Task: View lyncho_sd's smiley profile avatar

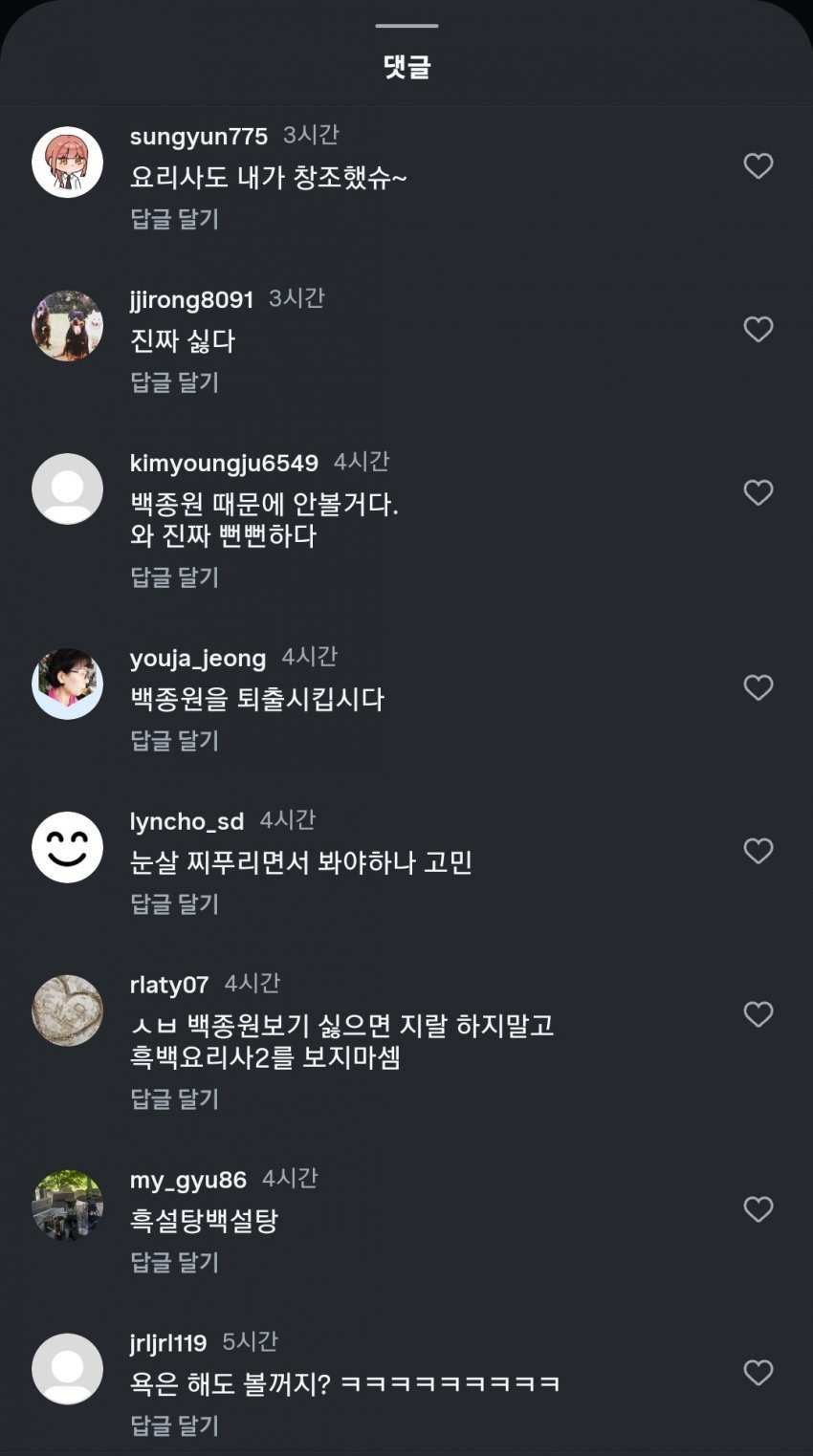Action: [67, 847]
